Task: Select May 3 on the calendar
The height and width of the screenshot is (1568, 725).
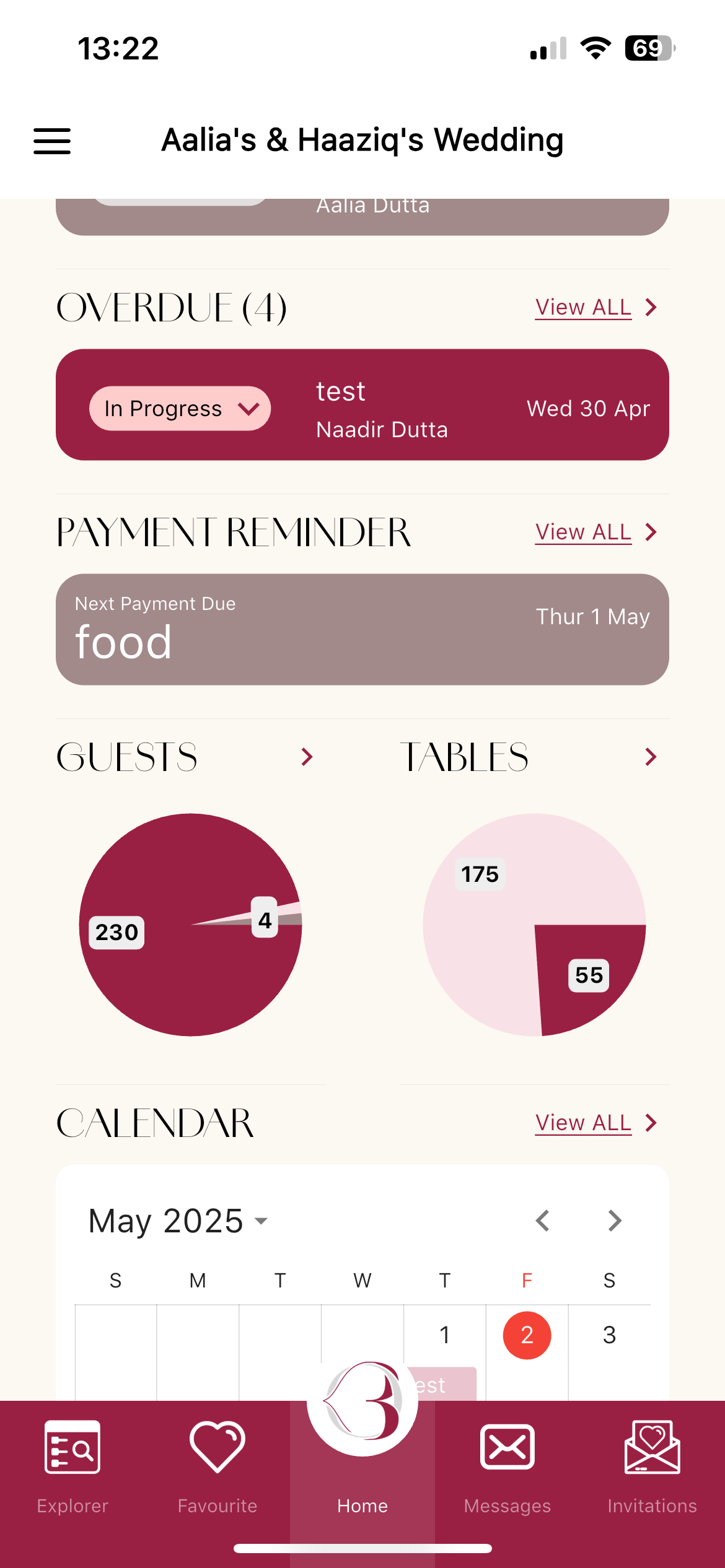Action: (609, 1335)
